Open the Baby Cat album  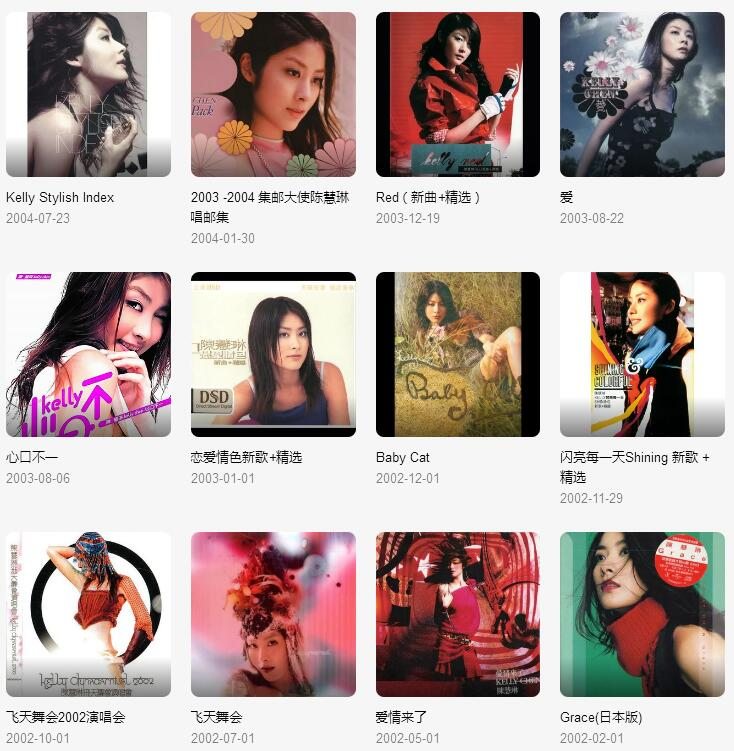[458, 354]
